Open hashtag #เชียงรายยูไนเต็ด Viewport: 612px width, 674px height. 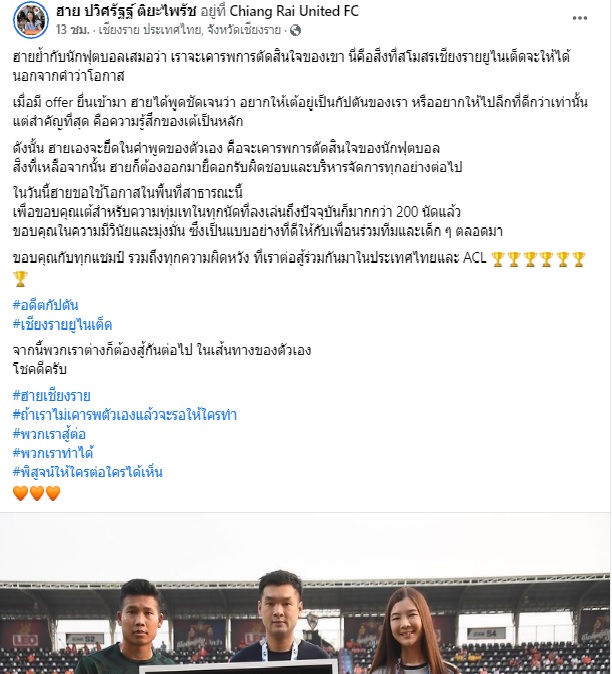click(x=63, y=324)
